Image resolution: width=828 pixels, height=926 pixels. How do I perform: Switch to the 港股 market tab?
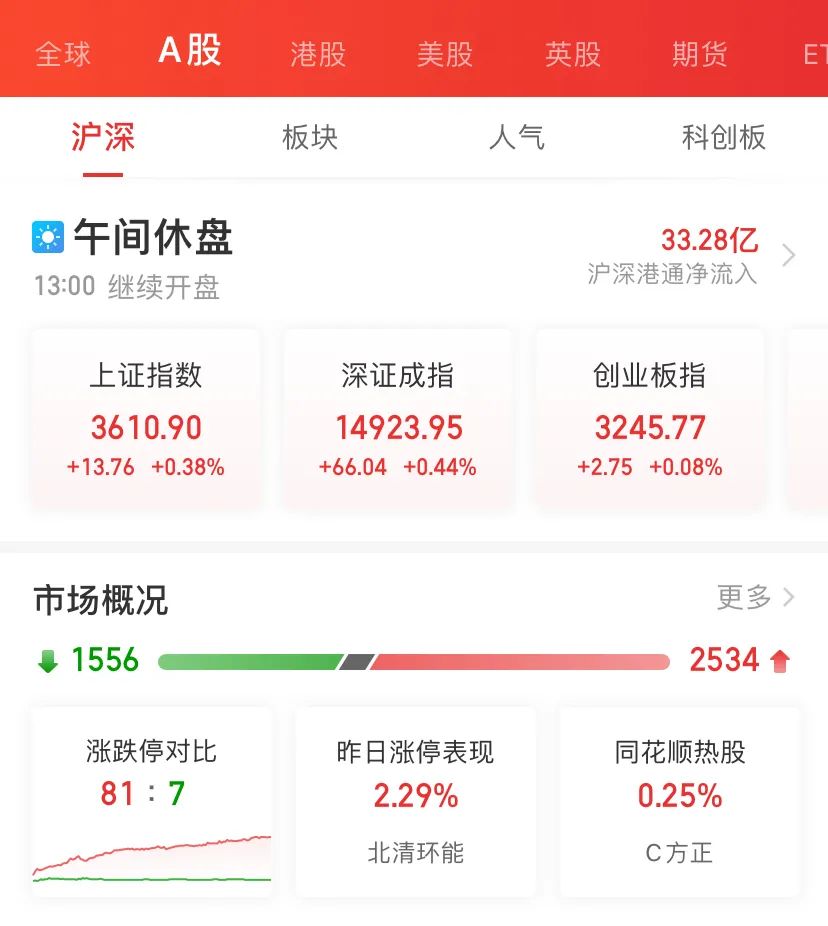pos(316,55)
